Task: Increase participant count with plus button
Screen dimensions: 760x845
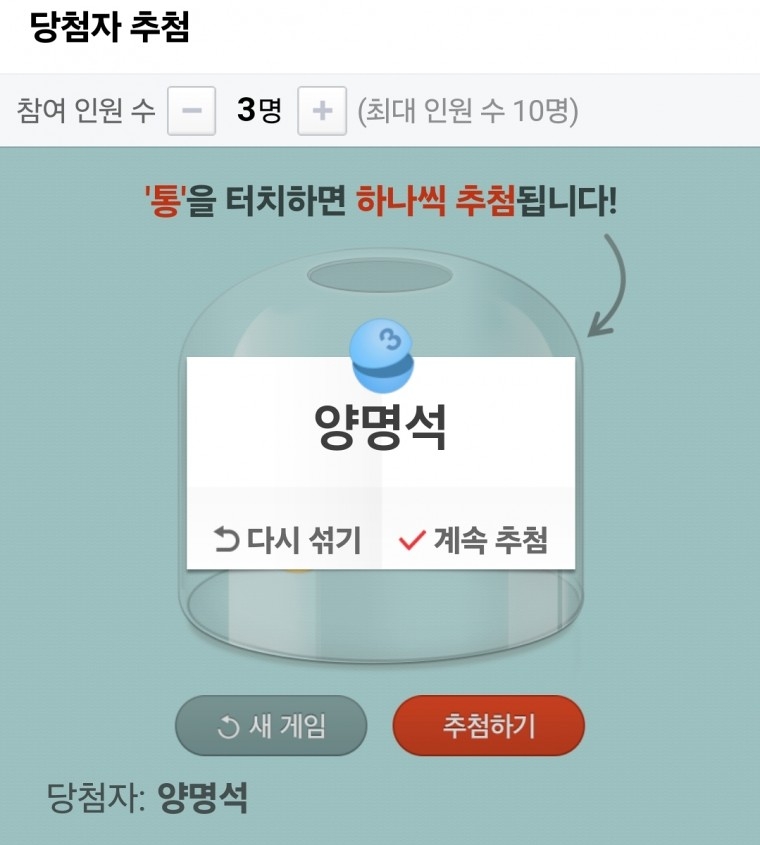Action: click(x=322, y=110)
